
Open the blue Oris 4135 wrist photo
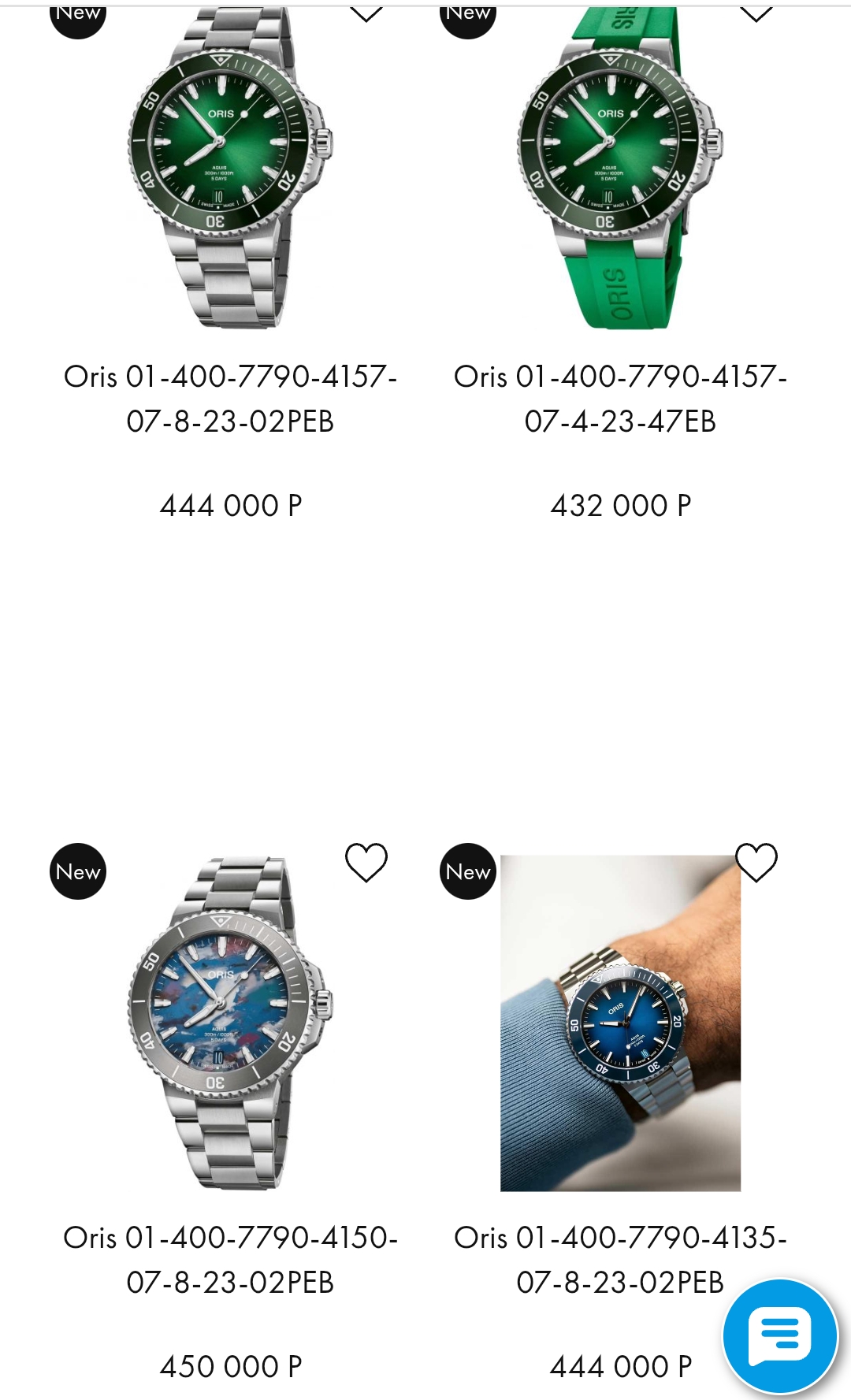pos(619,1023)
